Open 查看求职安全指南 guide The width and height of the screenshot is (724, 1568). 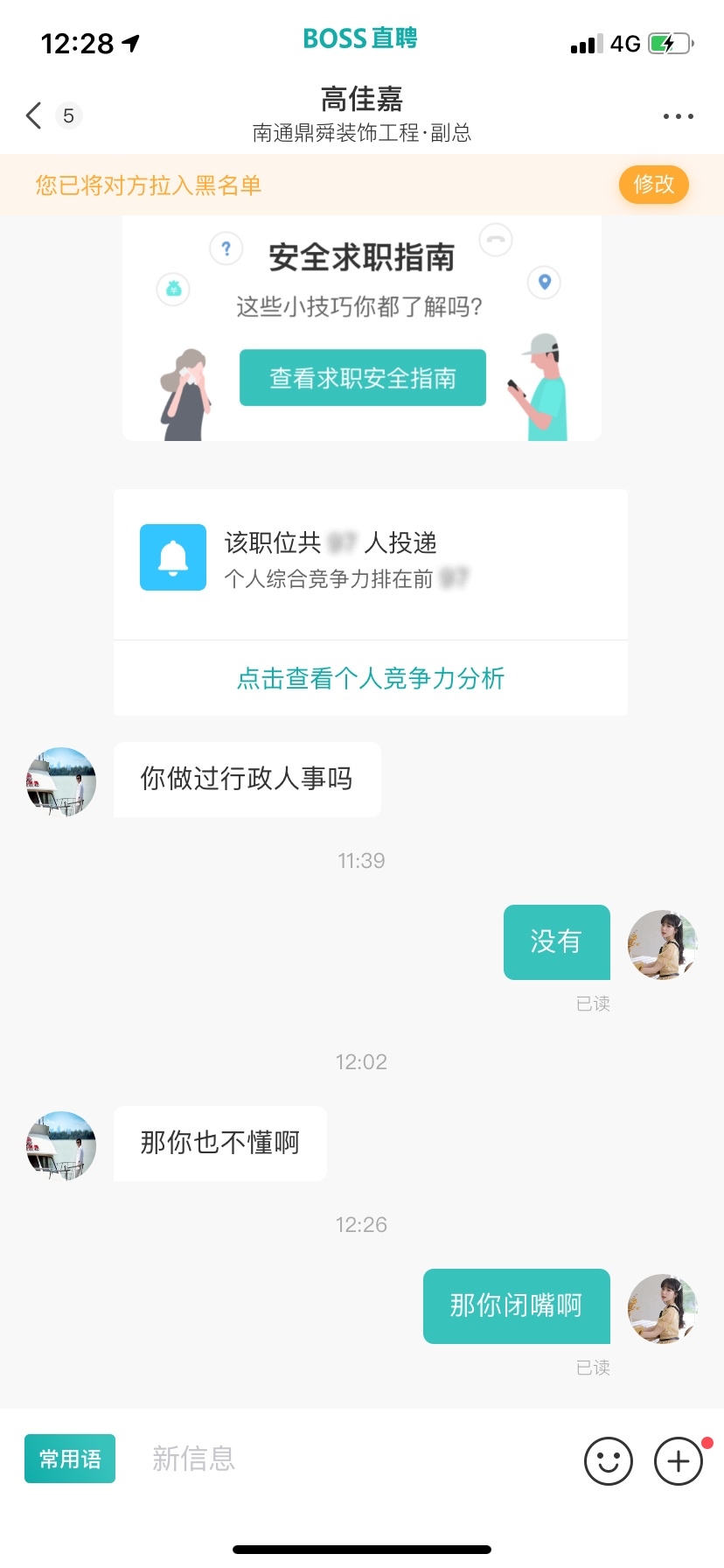click(362, 378)
